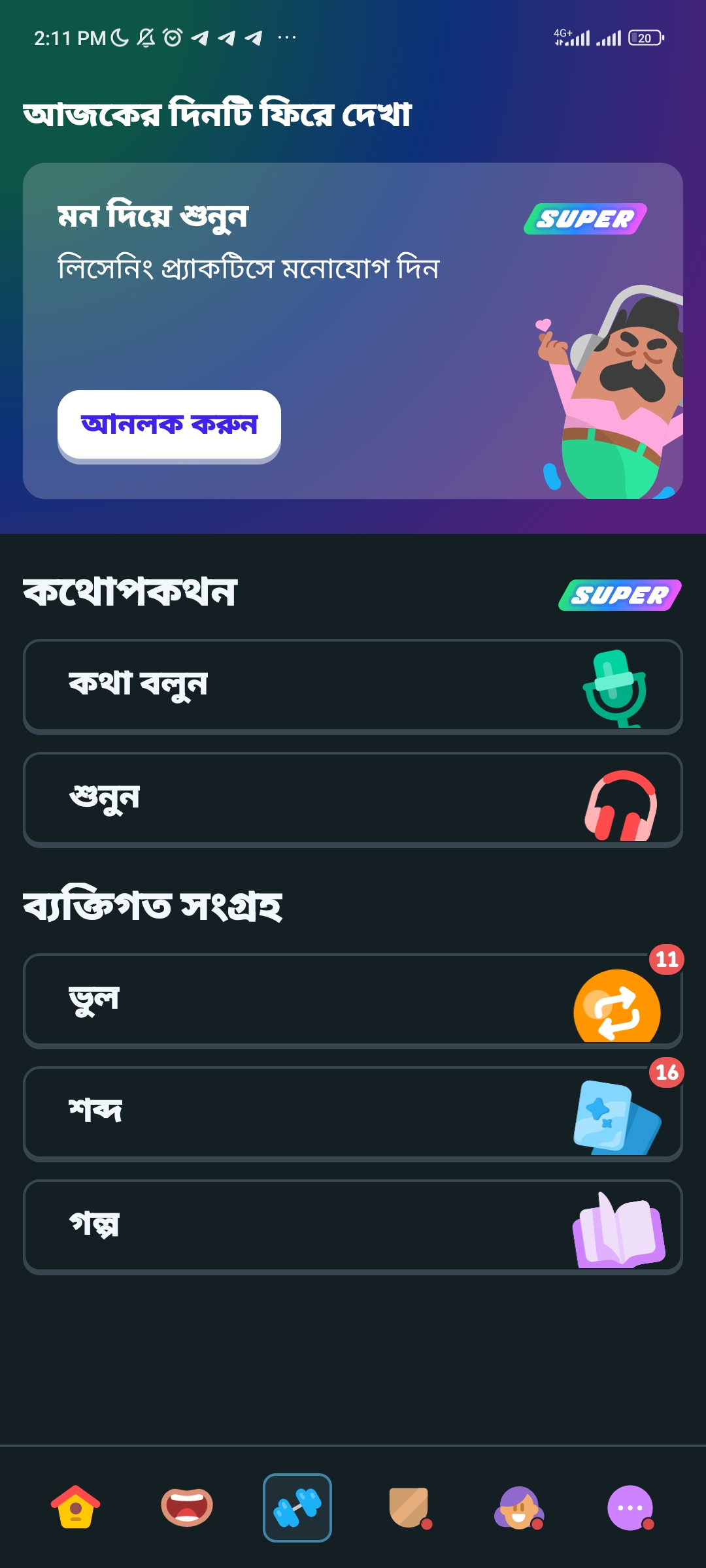
Task: Open the কথা বলুন speaking practice
Action: pyautogui.click(x=353, y=687)
